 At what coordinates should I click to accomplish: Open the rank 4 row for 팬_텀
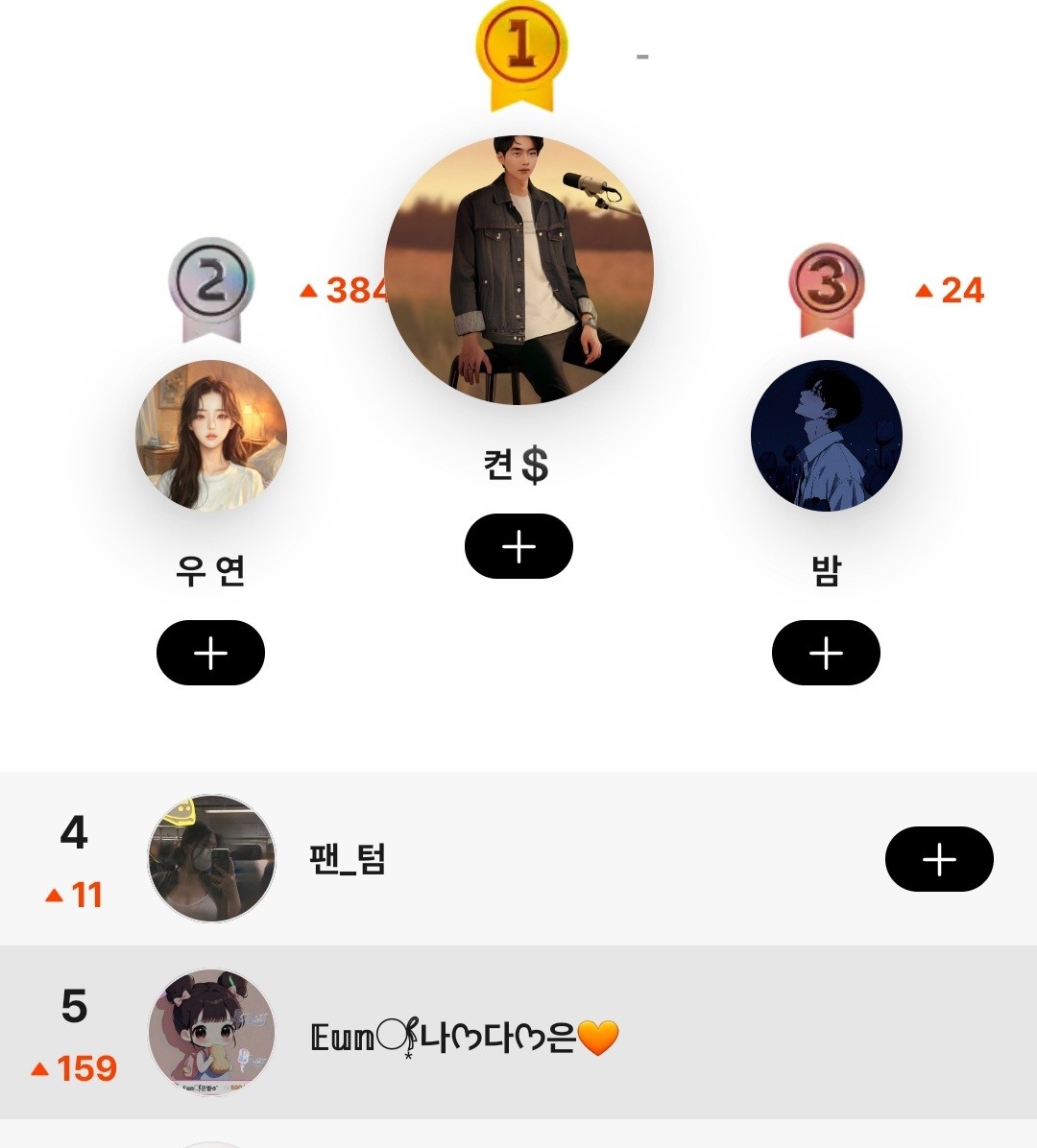[x=576, y=859]
